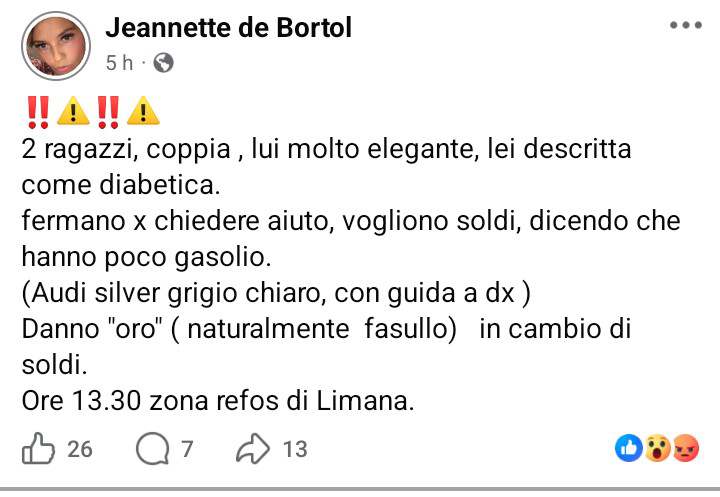Open comments on the post

click(153, 449)
